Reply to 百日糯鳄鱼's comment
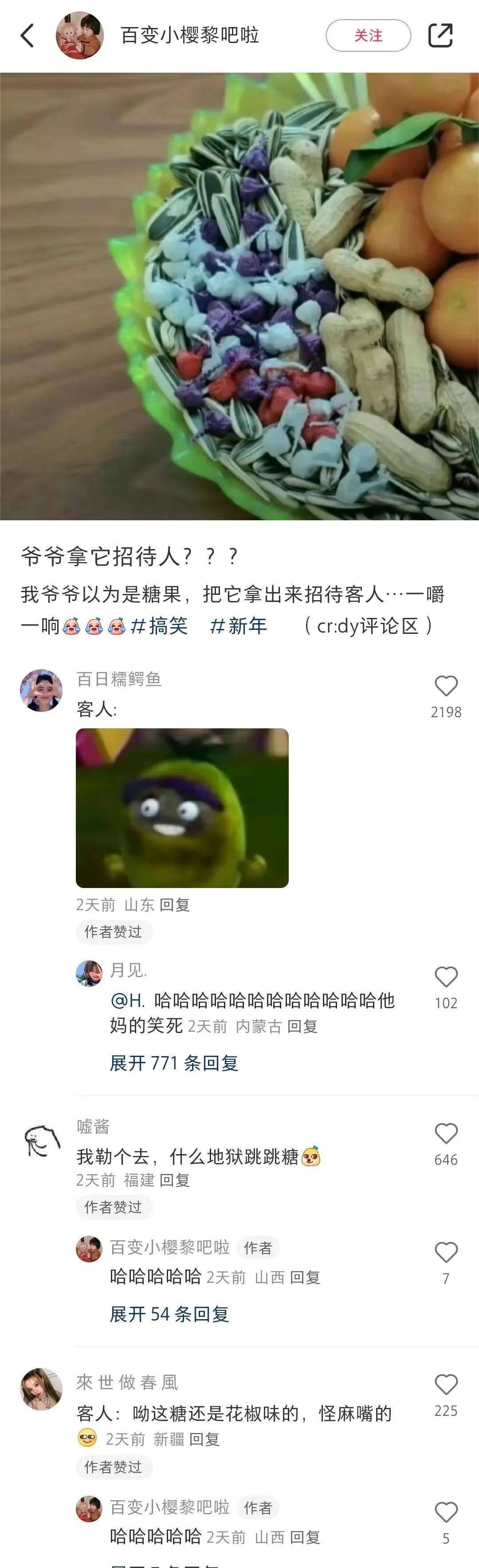The image size is (479, 1568). click(x=175, y=904)
